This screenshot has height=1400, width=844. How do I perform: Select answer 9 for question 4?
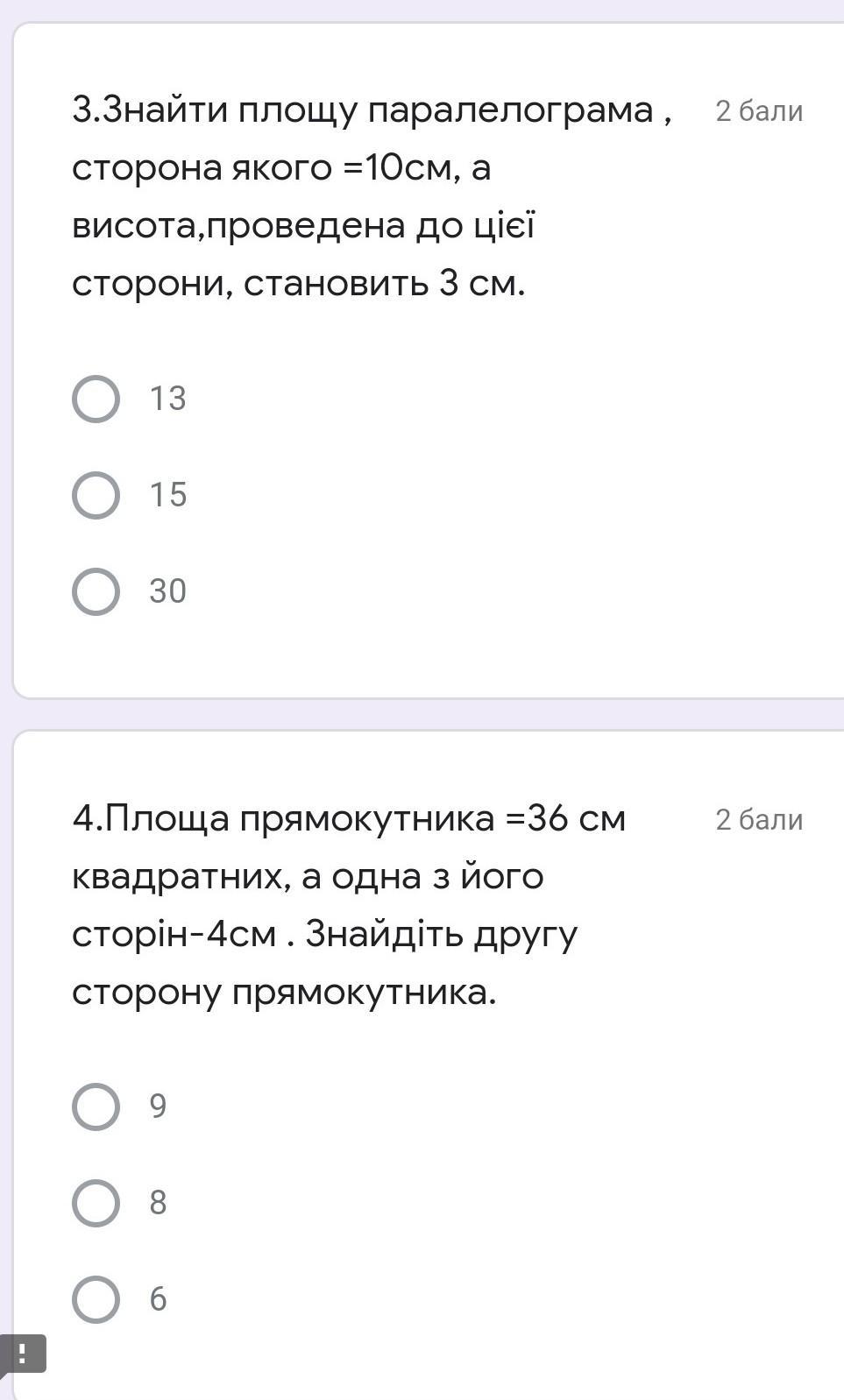pyautogui.click(x=96, y=1107)
